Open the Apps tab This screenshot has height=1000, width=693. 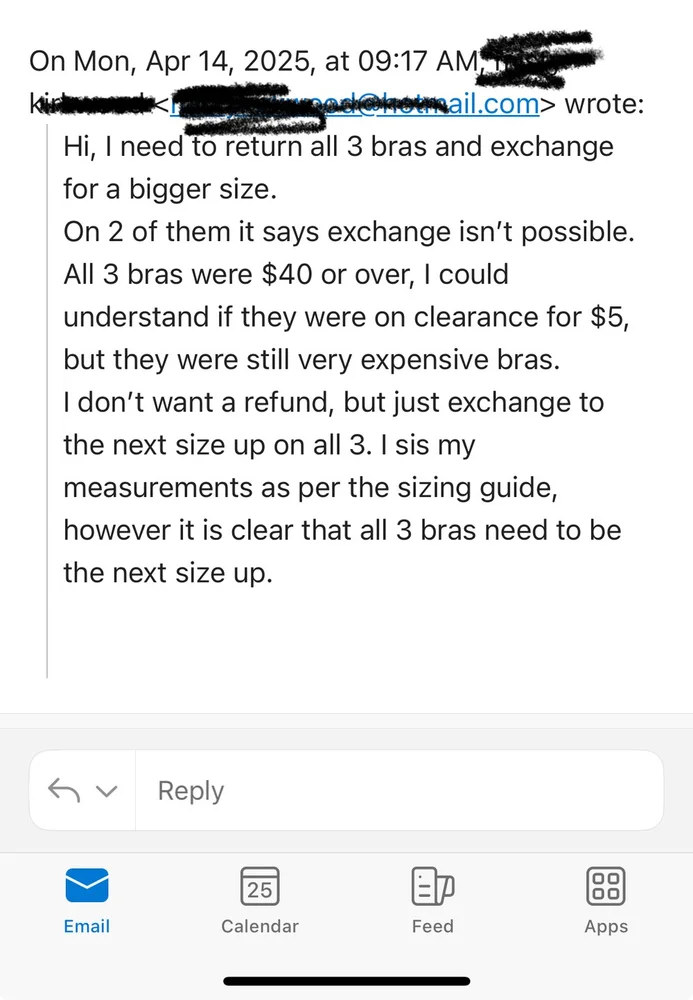pos(606,899)
